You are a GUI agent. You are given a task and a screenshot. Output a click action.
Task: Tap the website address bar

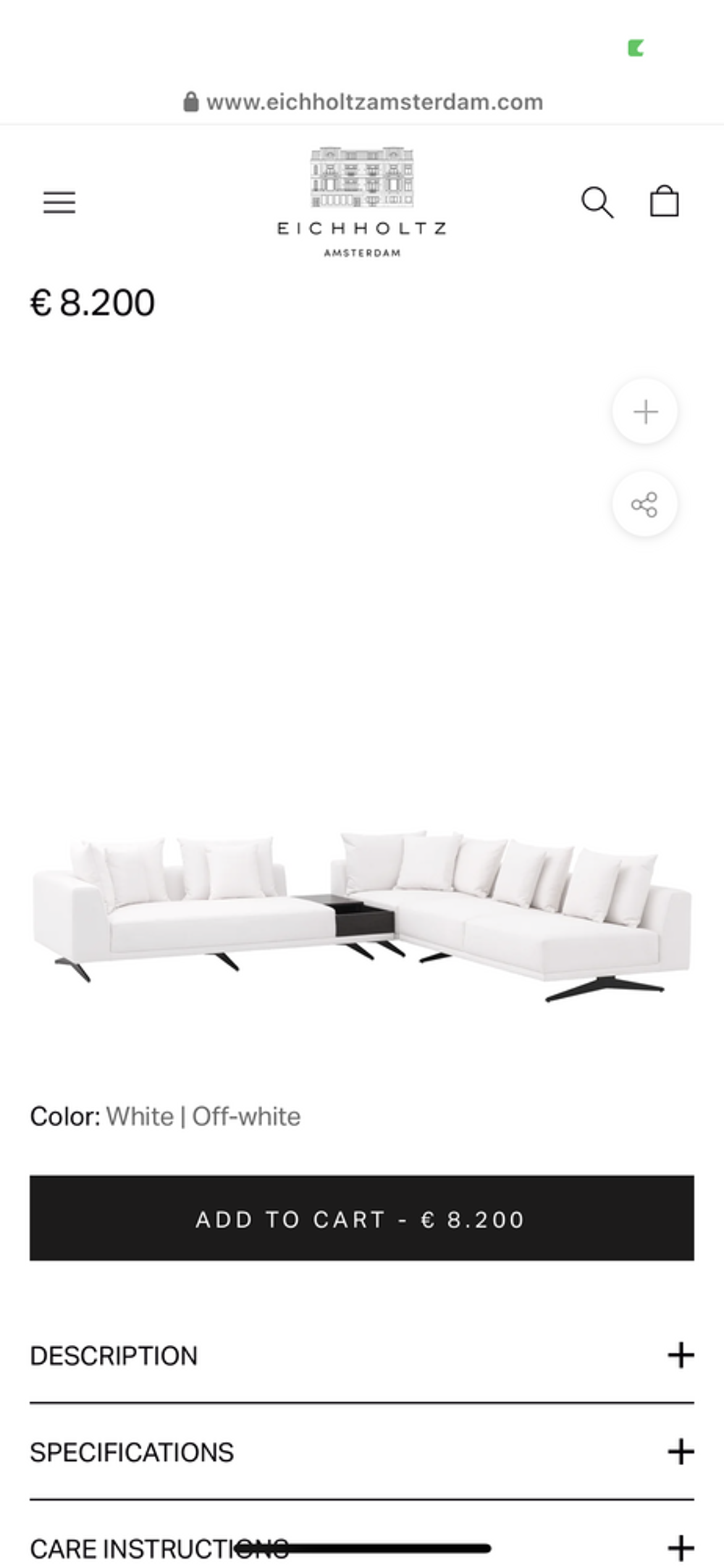362,102
